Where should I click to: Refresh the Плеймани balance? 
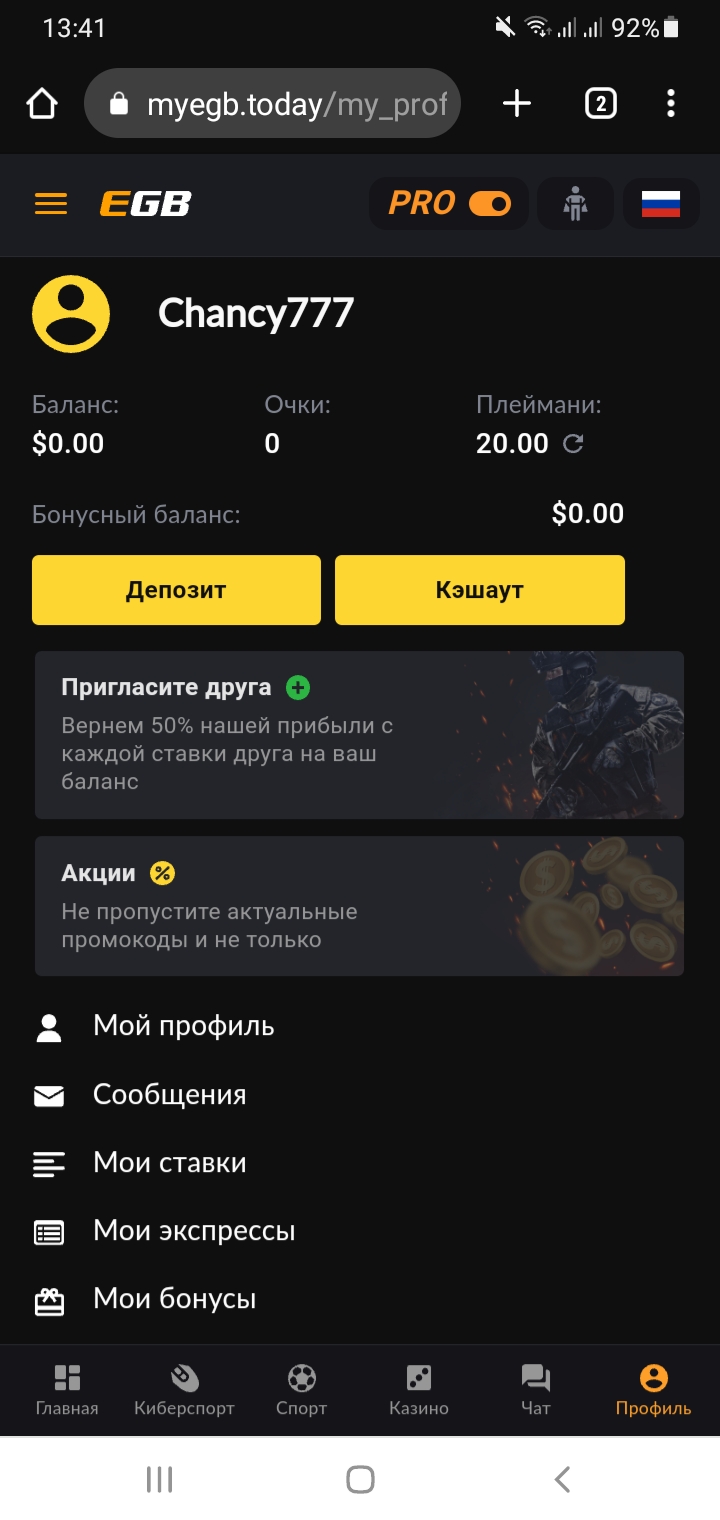(x=573, y=443)
